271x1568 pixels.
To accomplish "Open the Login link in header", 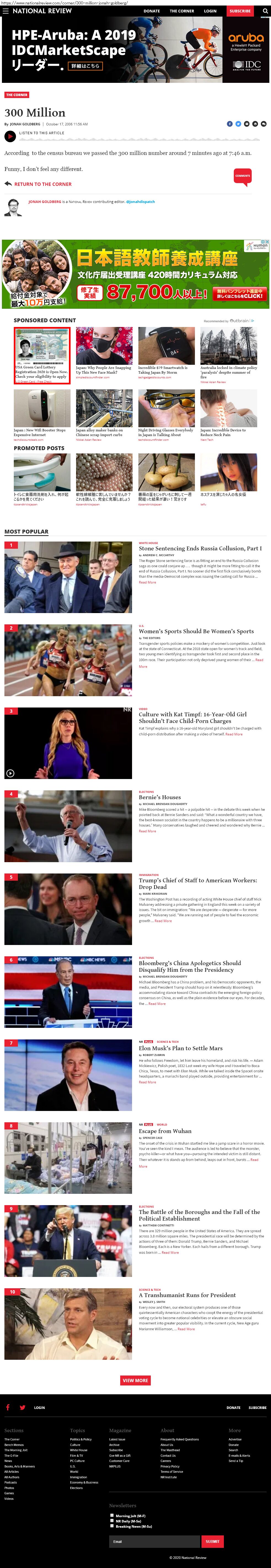I will coord(210,11).
